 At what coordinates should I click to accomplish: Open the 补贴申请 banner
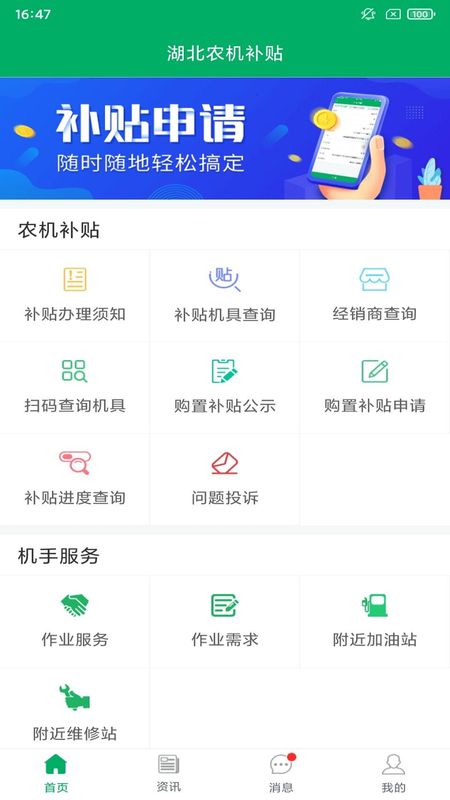tap(225, 138)
